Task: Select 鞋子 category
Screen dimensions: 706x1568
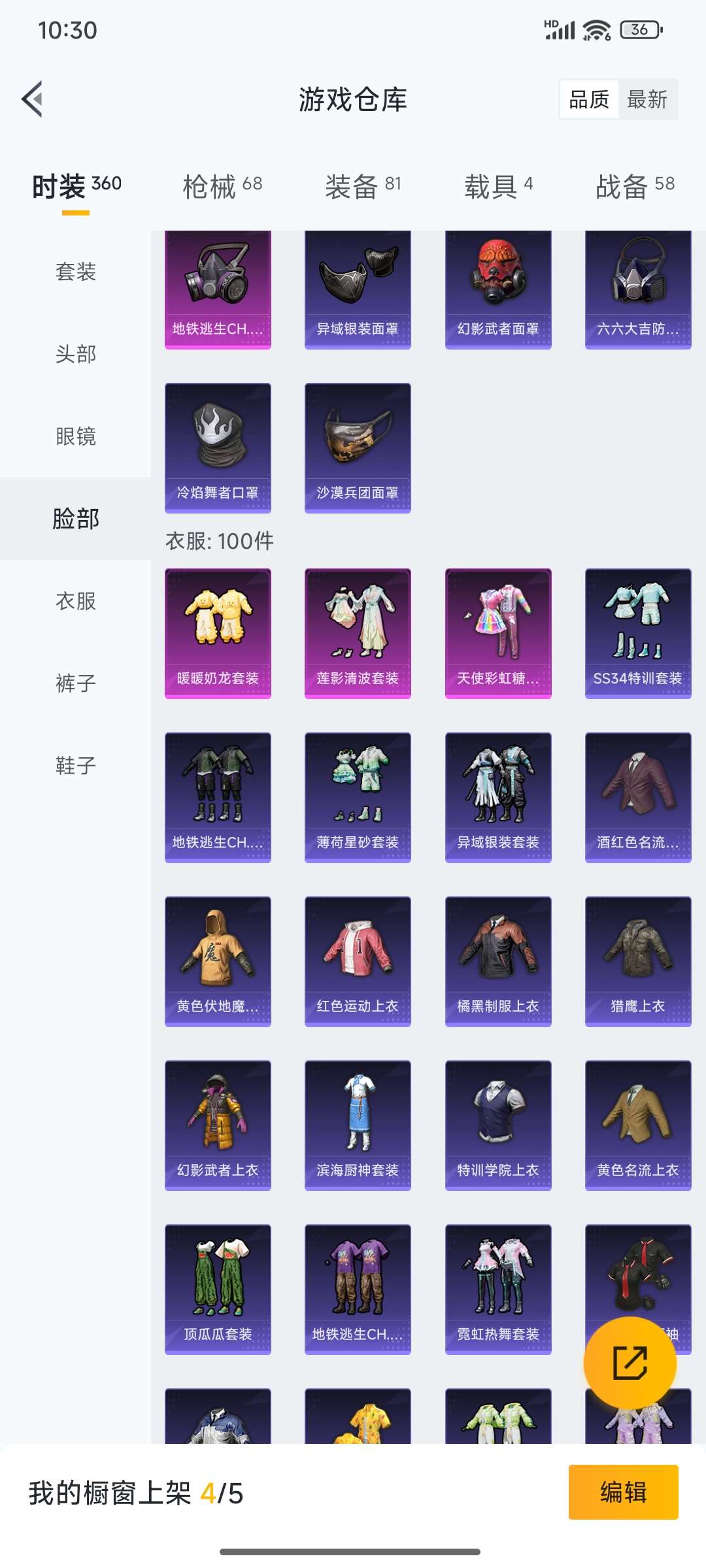Action: point(76,766)
